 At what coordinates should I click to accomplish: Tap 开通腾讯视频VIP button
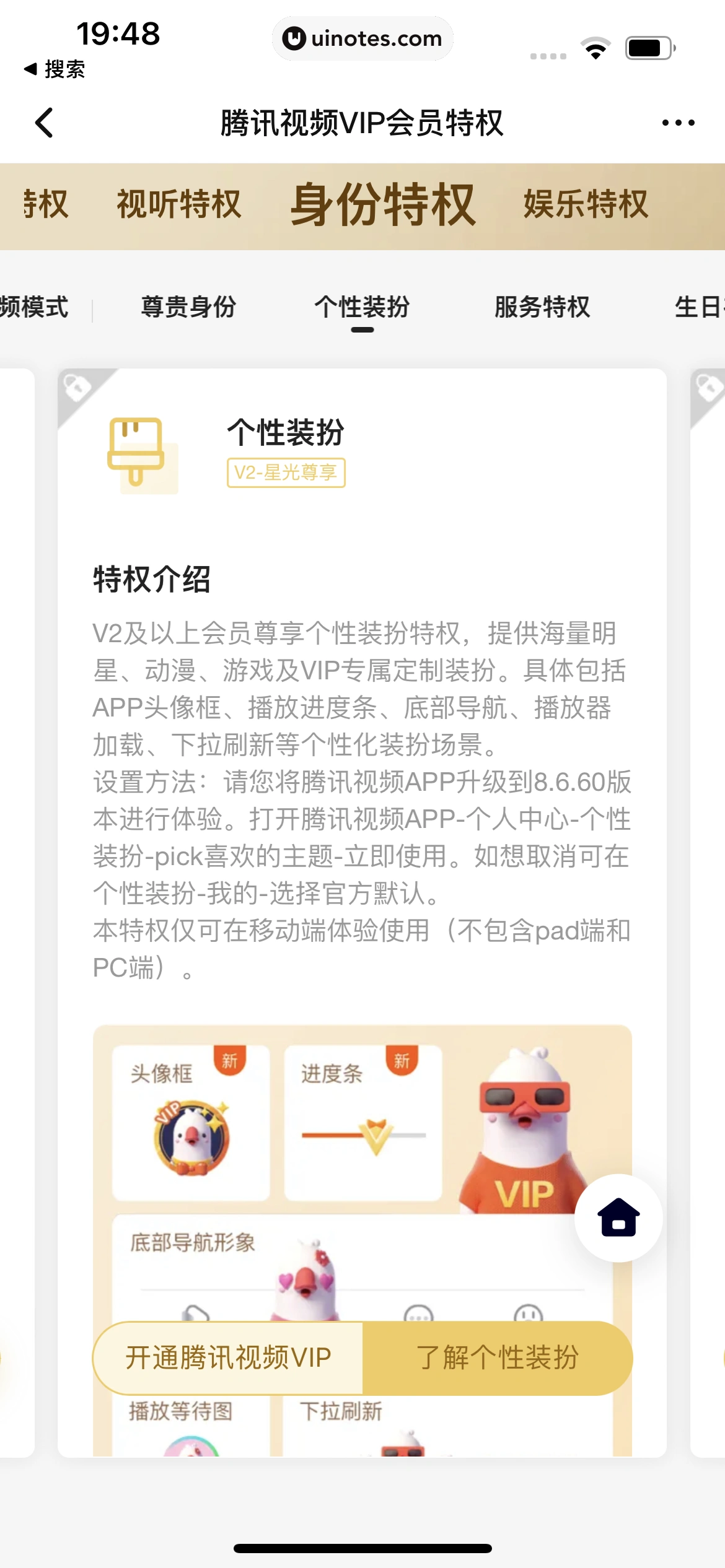[228, 1357]
